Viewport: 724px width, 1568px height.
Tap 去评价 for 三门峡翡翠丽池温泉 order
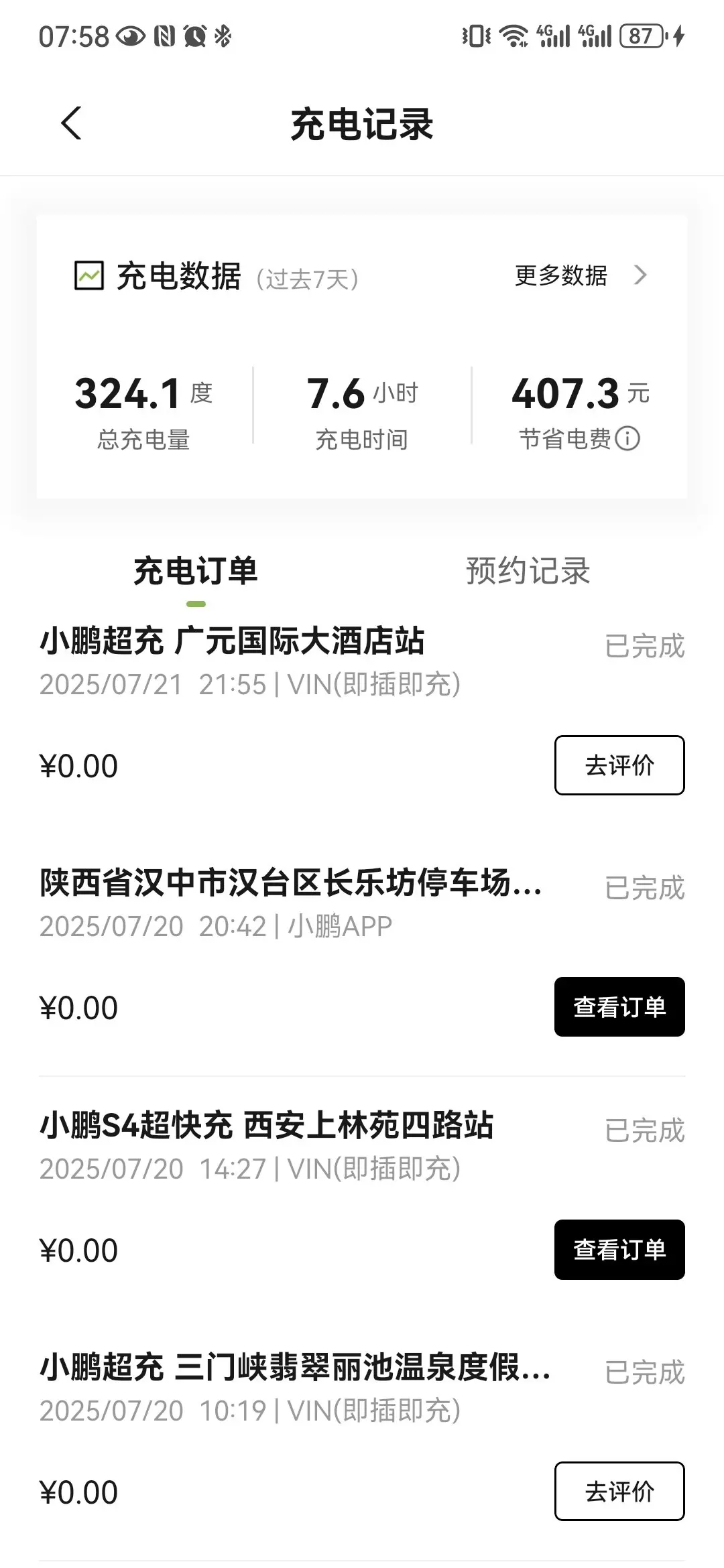[619, 1492]
